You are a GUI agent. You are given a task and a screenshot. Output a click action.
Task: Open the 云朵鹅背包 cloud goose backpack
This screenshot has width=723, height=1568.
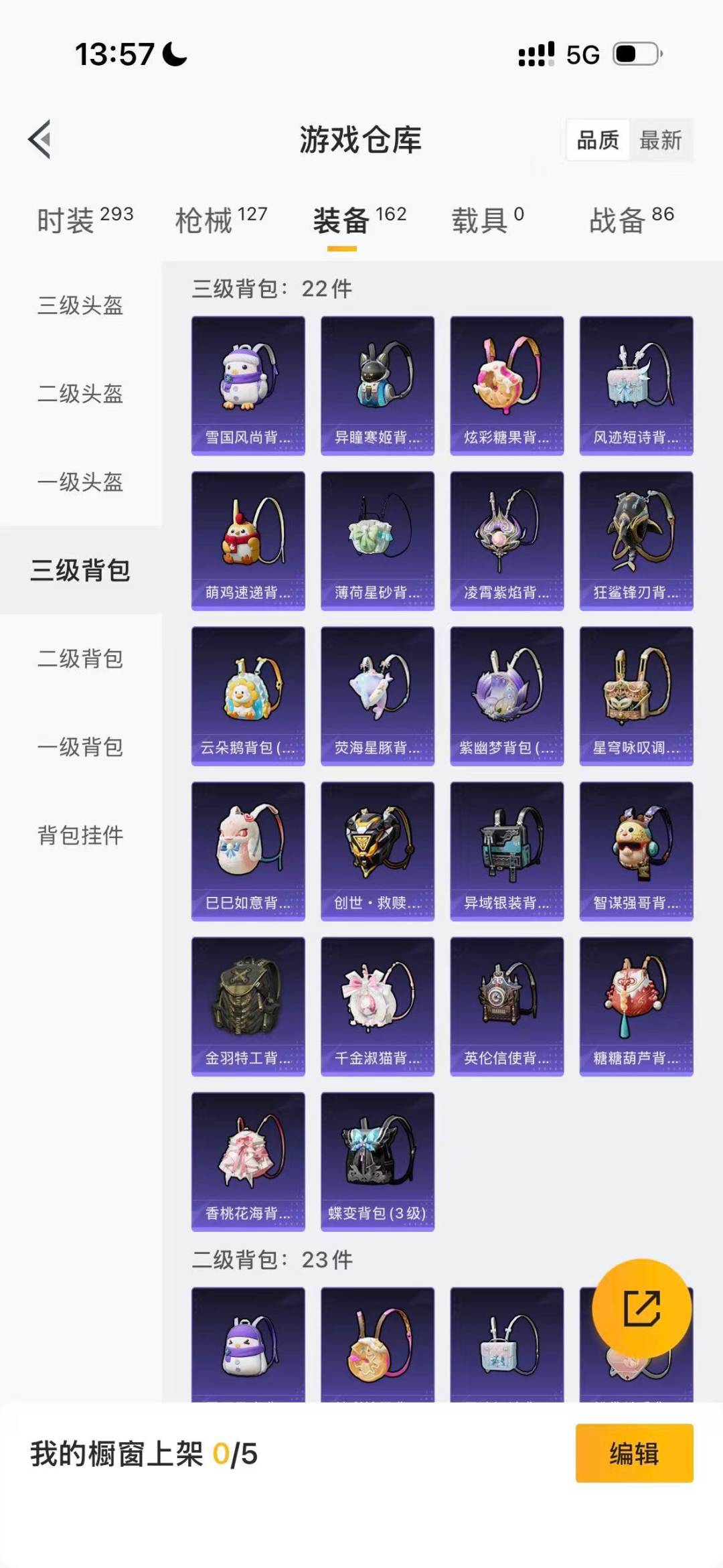[247, 697]
